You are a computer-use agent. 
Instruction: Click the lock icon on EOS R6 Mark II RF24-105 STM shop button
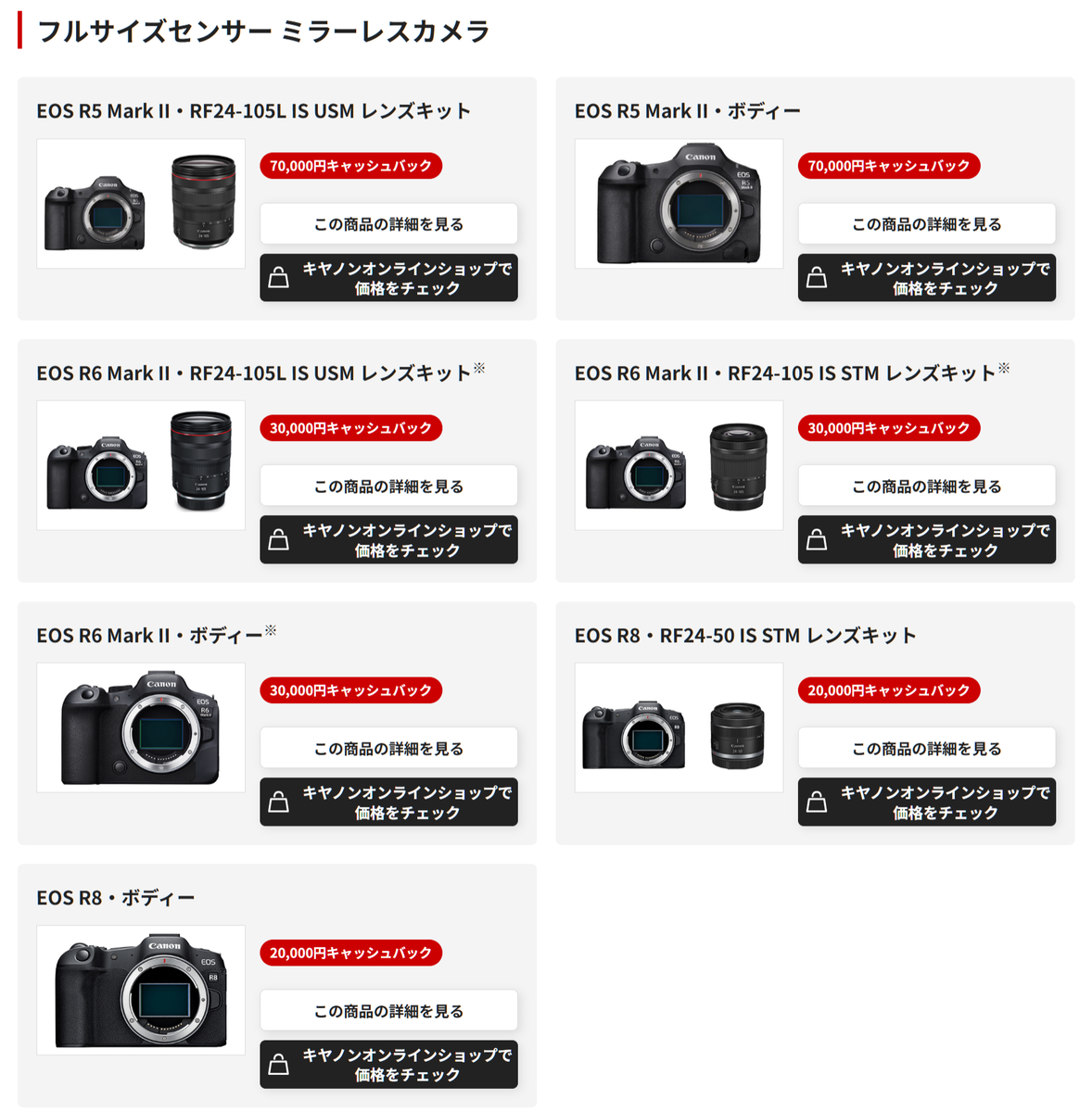(x=817, y=540)
